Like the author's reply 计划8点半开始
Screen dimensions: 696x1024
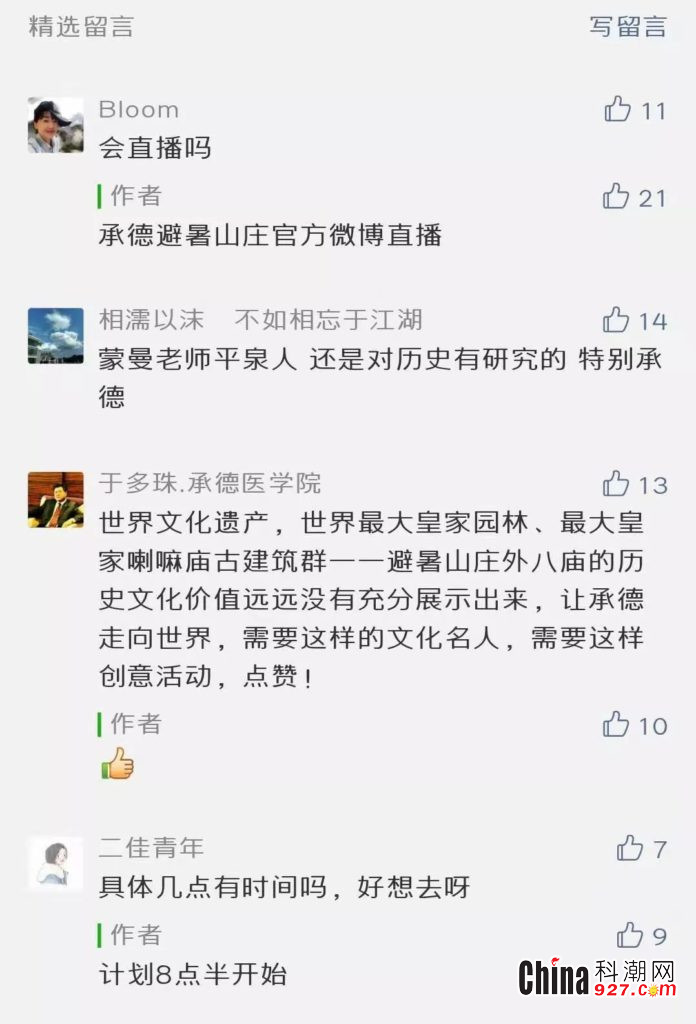pyautogui.click(x=630, y=936)
